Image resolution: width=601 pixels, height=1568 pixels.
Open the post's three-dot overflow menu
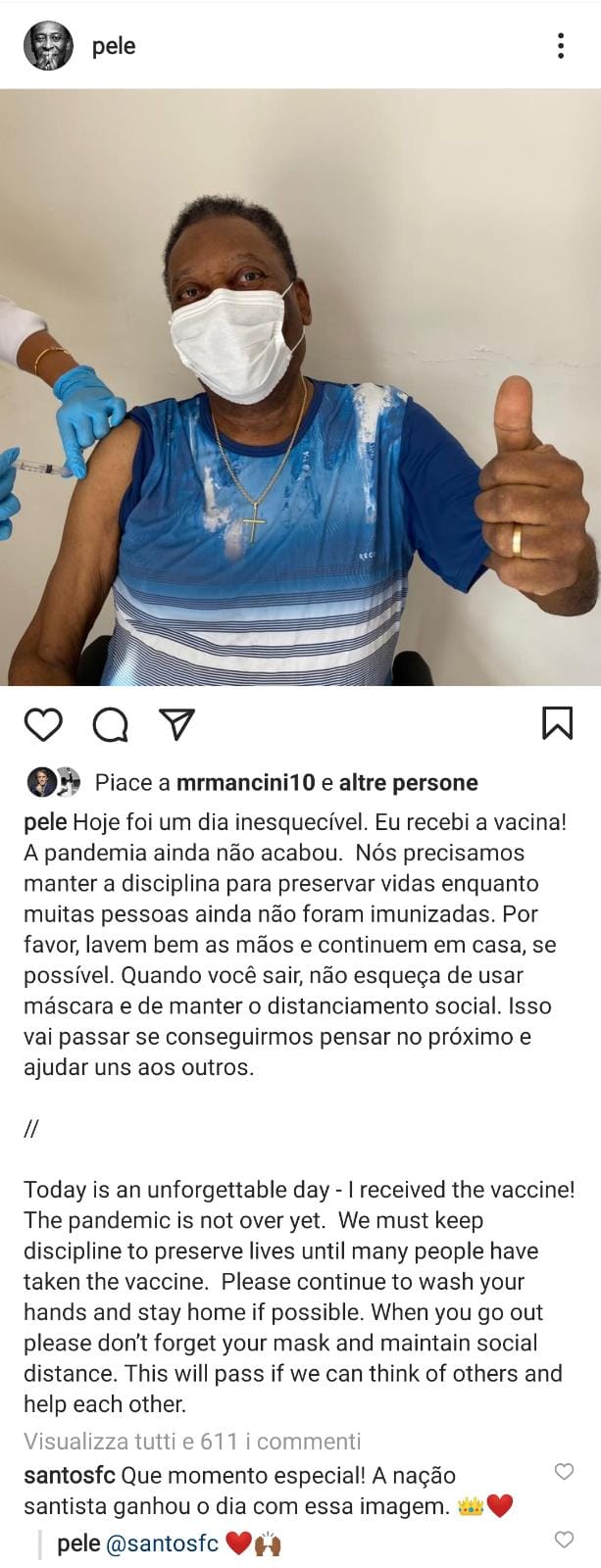[x=560, y=45]
